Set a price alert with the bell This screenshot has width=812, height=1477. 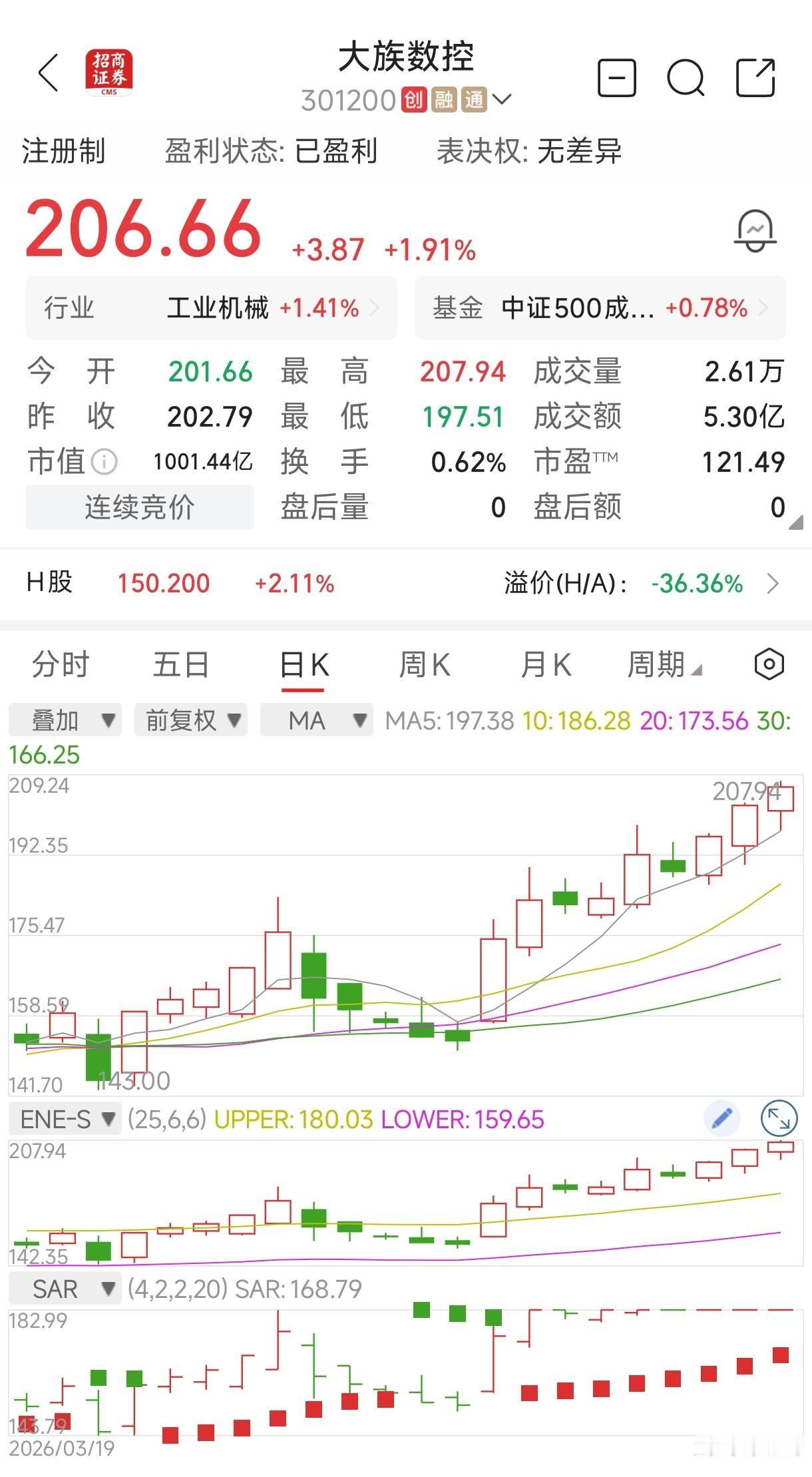(755, 232)
